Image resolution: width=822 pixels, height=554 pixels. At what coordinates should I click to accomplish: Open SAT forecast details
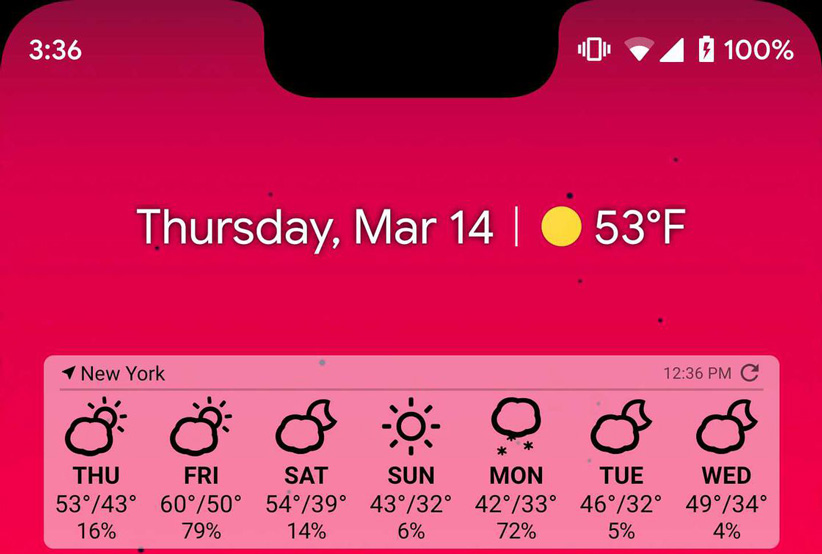point(306,470)
